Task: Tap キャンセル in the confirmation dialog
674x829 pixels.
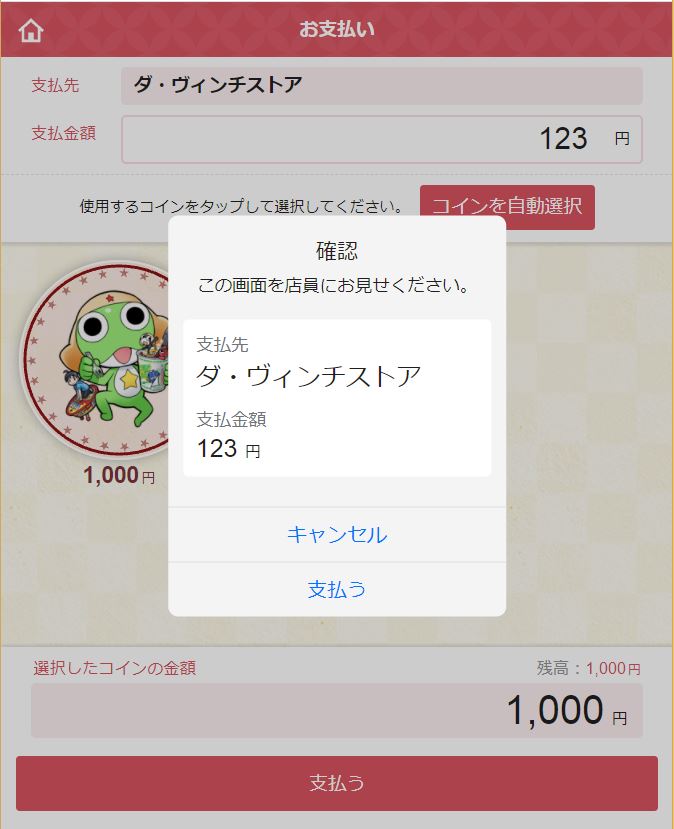Action: click(x=337, y=534)
